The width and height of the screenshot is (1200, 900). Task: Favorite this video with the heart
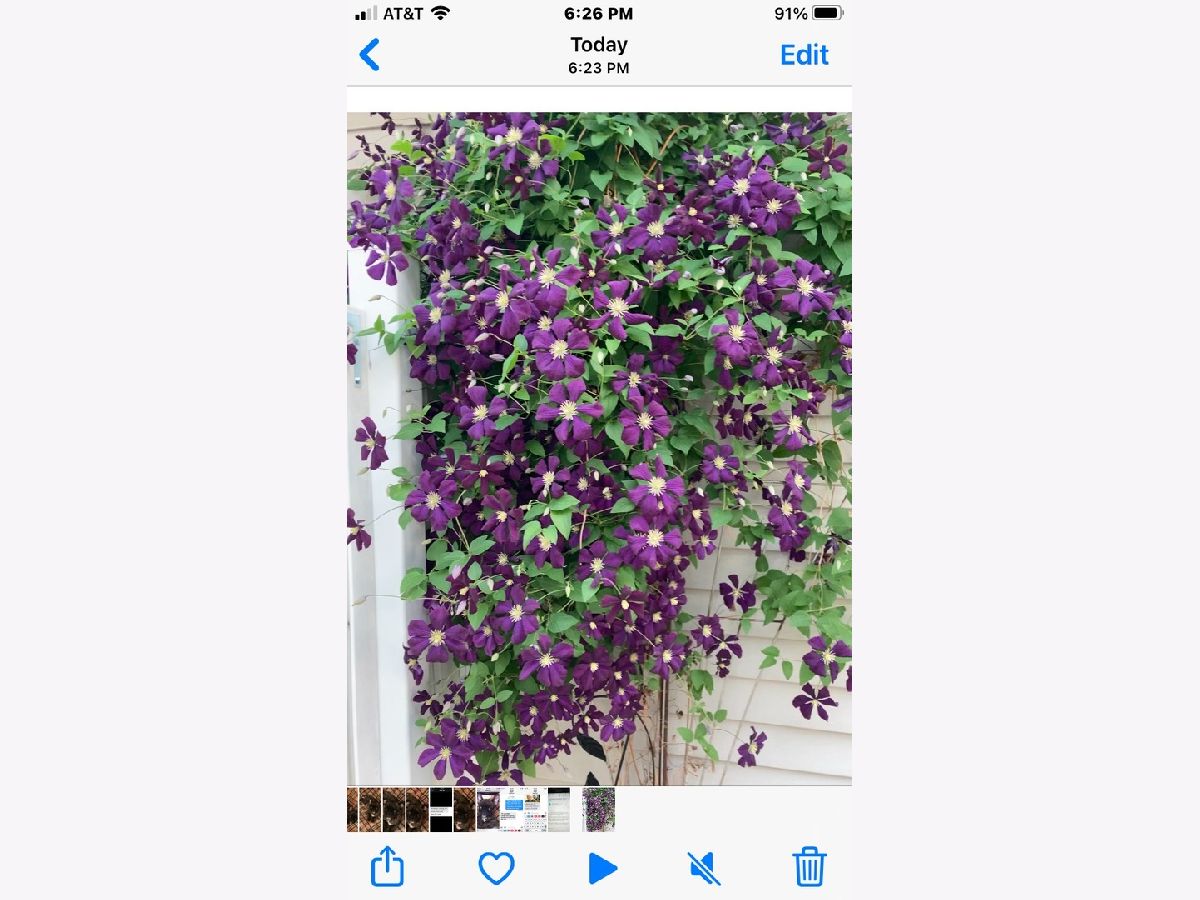click(496, 867)
